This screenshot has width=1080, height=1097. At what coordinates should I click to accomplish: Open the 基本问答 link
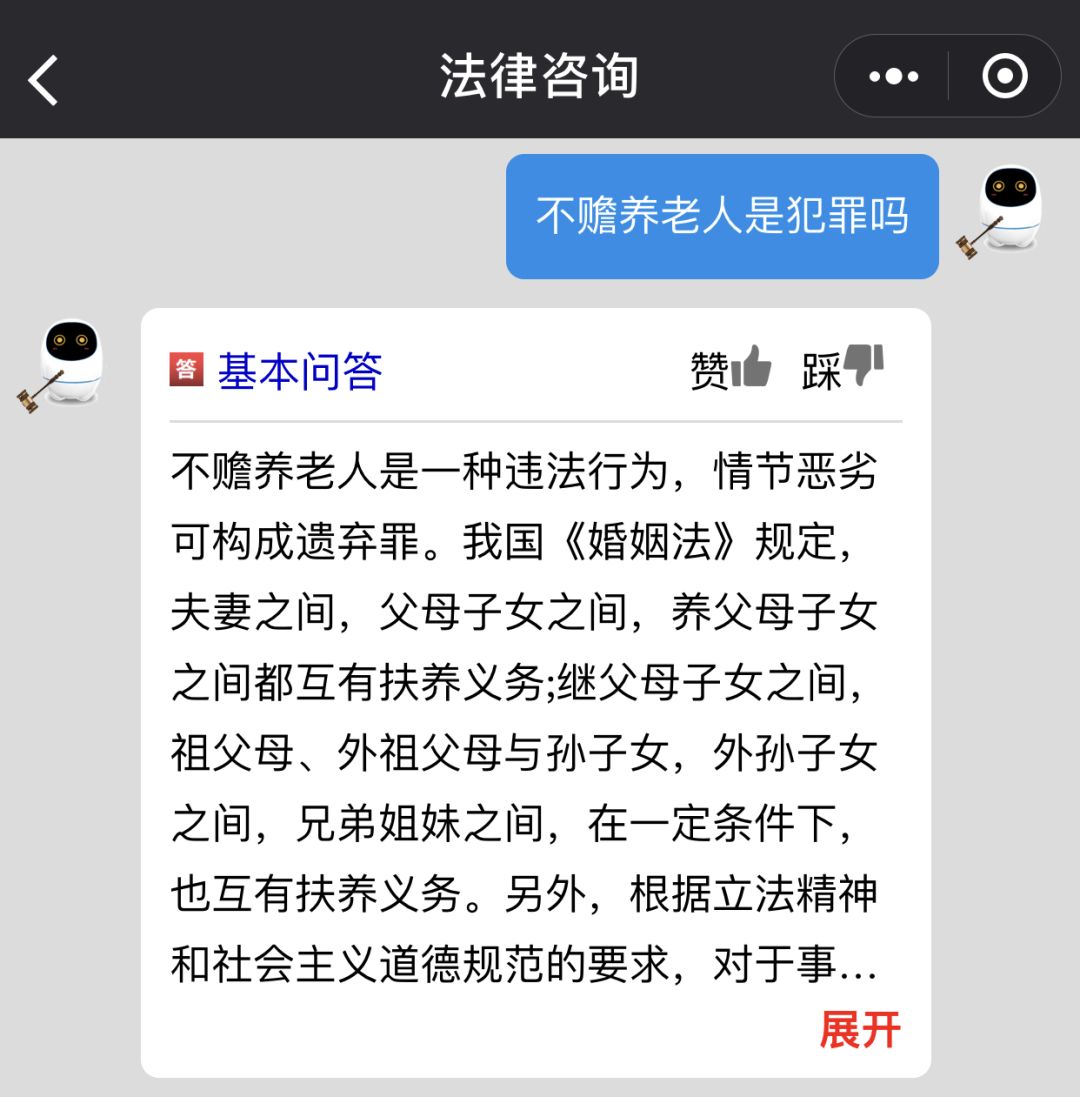299,371
